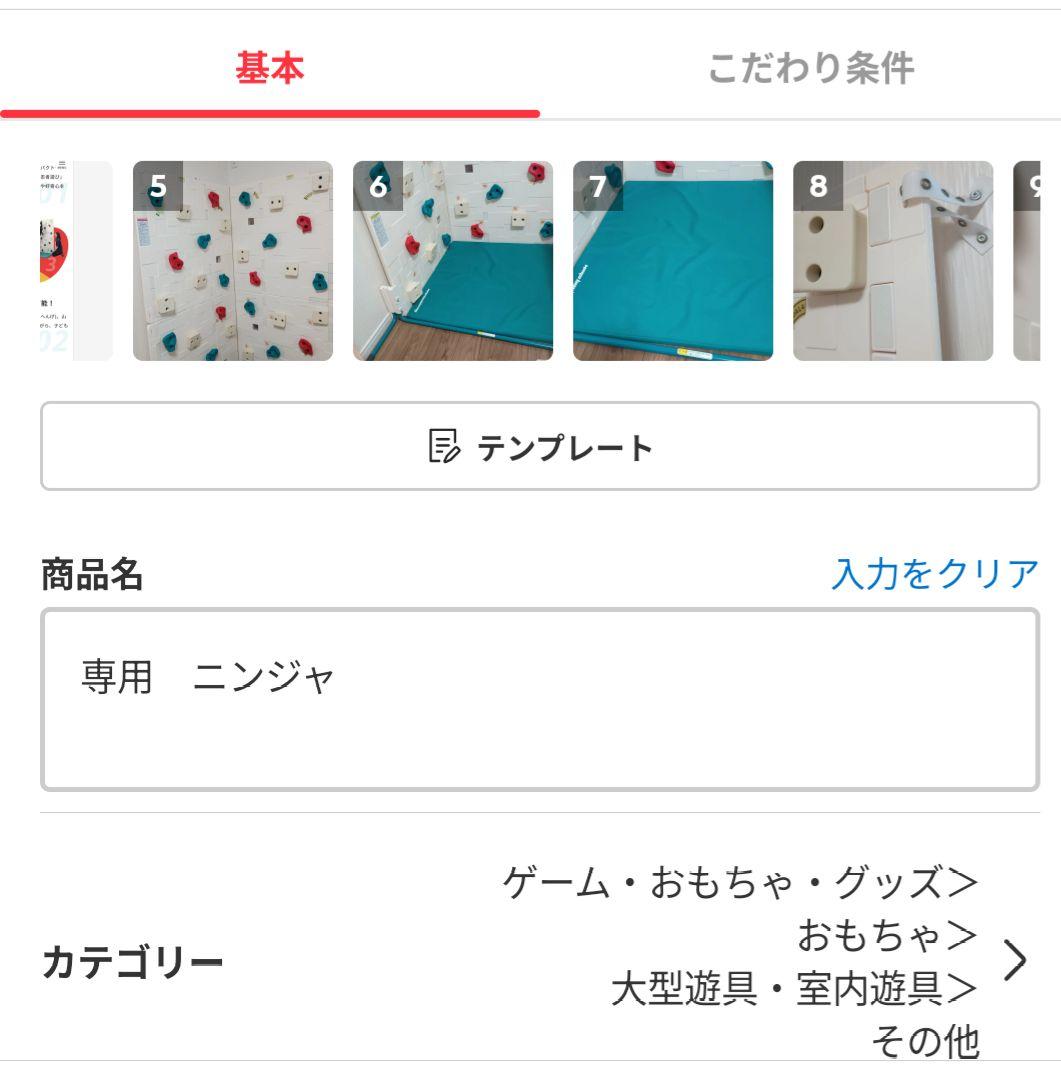Open the leftmost partially visible photo
Viewport: 1061px width, 1070px height.
[55, 257]
